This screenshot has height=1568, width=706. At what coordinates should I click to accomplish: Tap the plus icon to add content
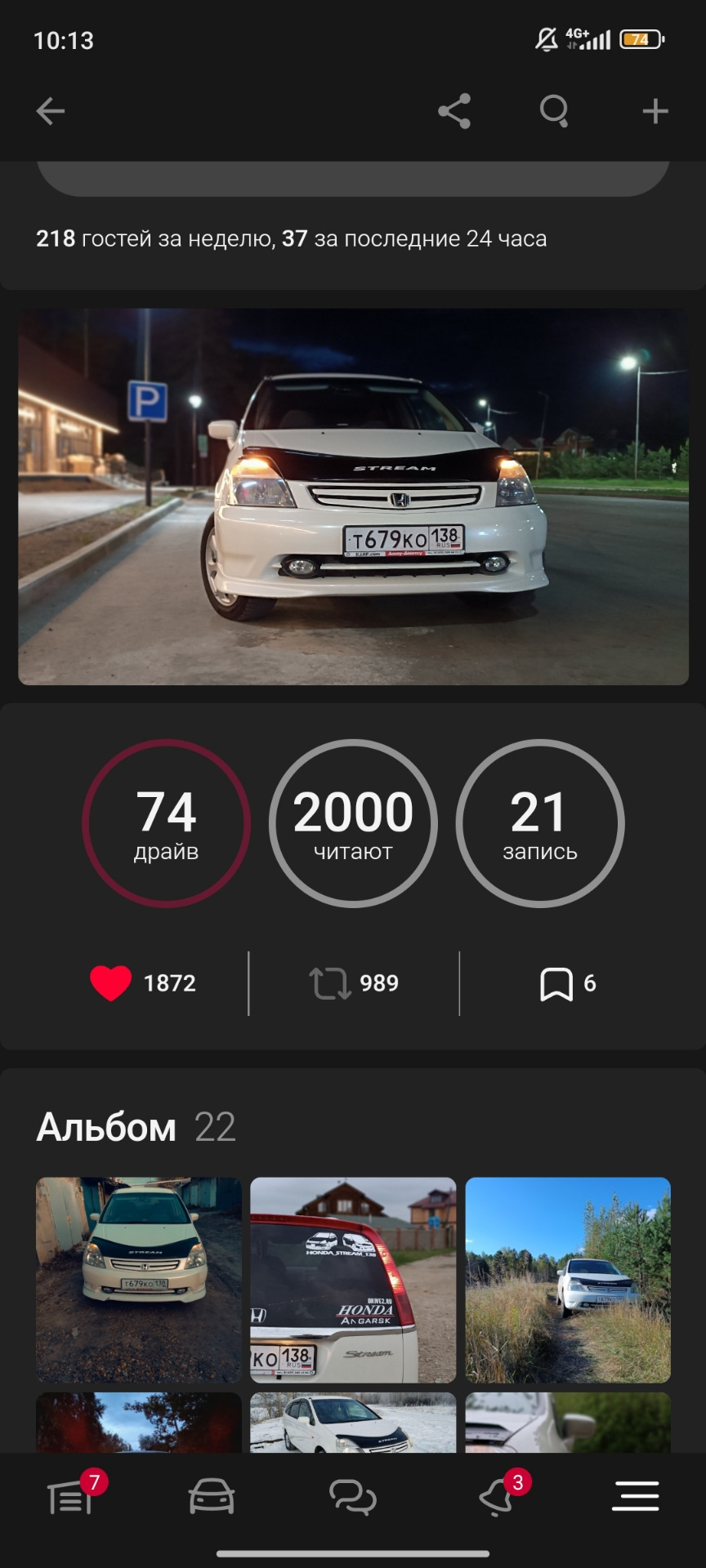coord(655,112)
